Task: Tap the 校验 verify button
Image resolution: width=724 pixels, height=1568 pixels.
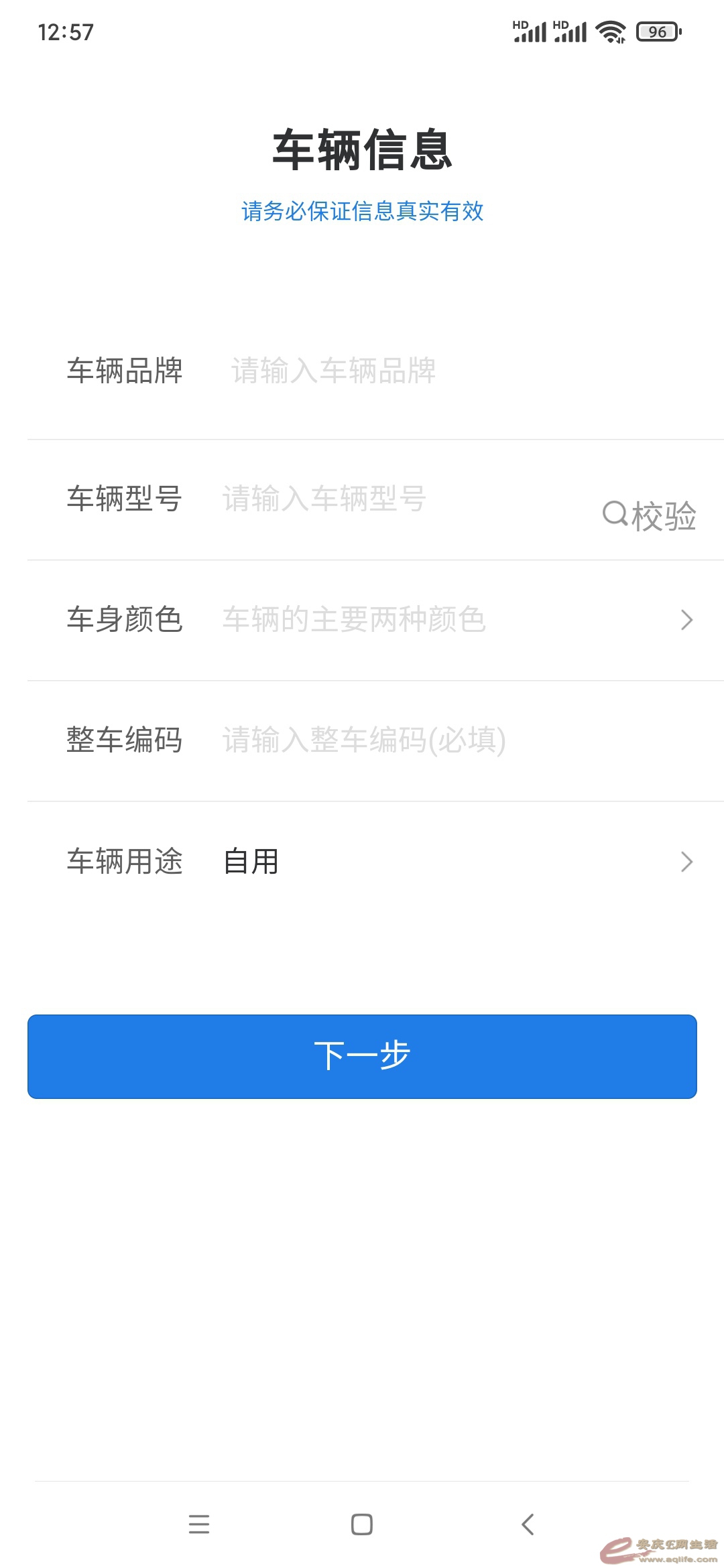Action: pos(650,516)
